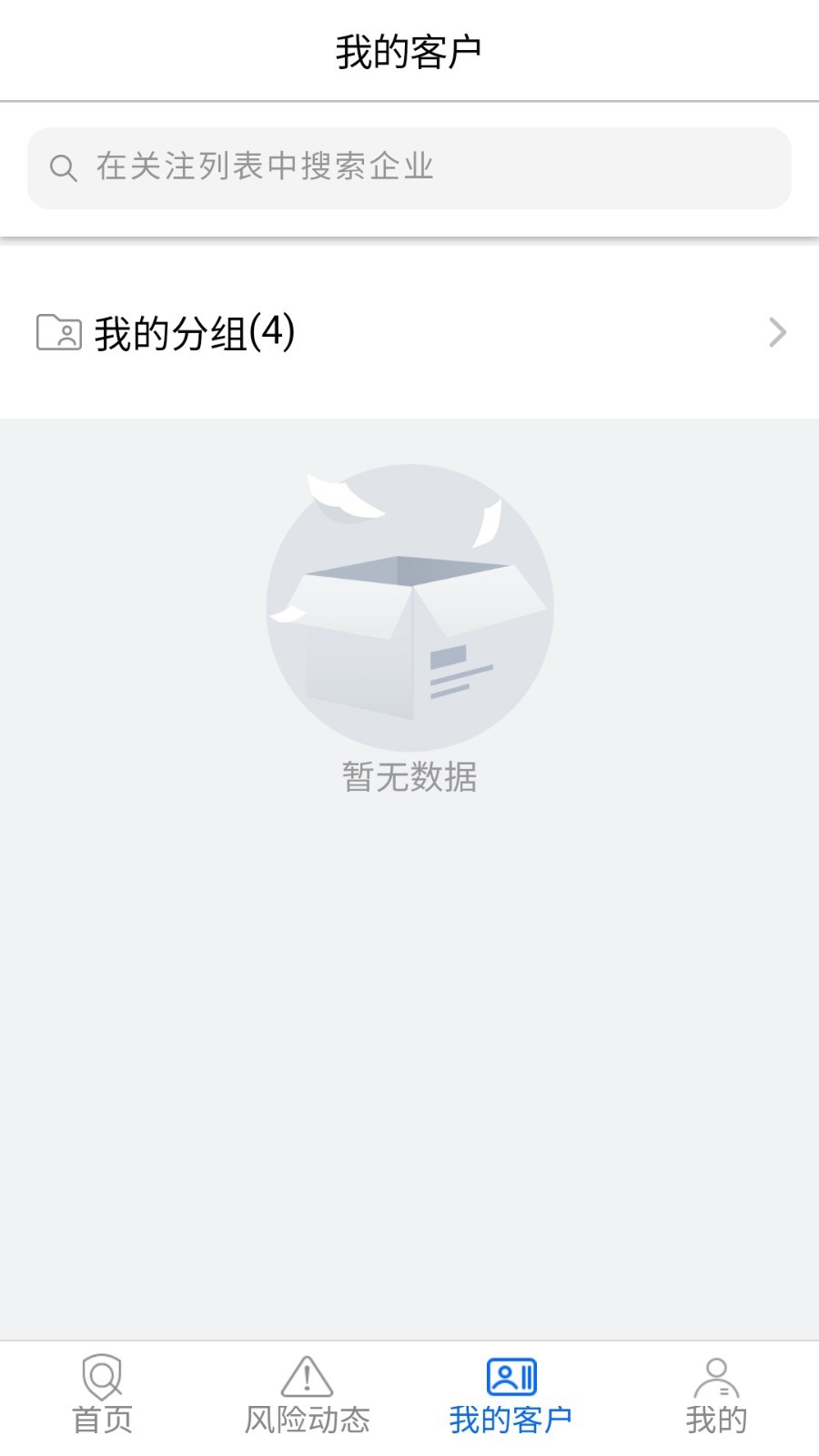
Task: Tap the chevron arrow on groups row
Action: (778, 332)
